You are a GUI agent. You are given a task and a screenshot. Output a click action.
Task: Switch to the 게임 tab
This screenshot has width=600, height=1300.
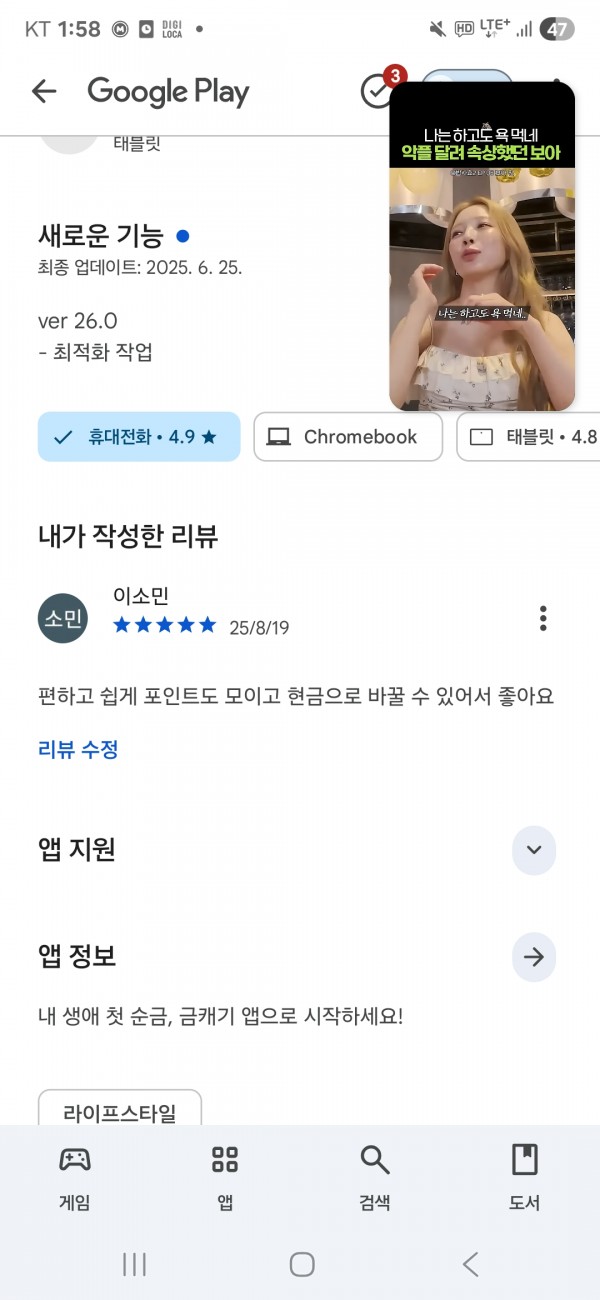tap(75, 1178)
